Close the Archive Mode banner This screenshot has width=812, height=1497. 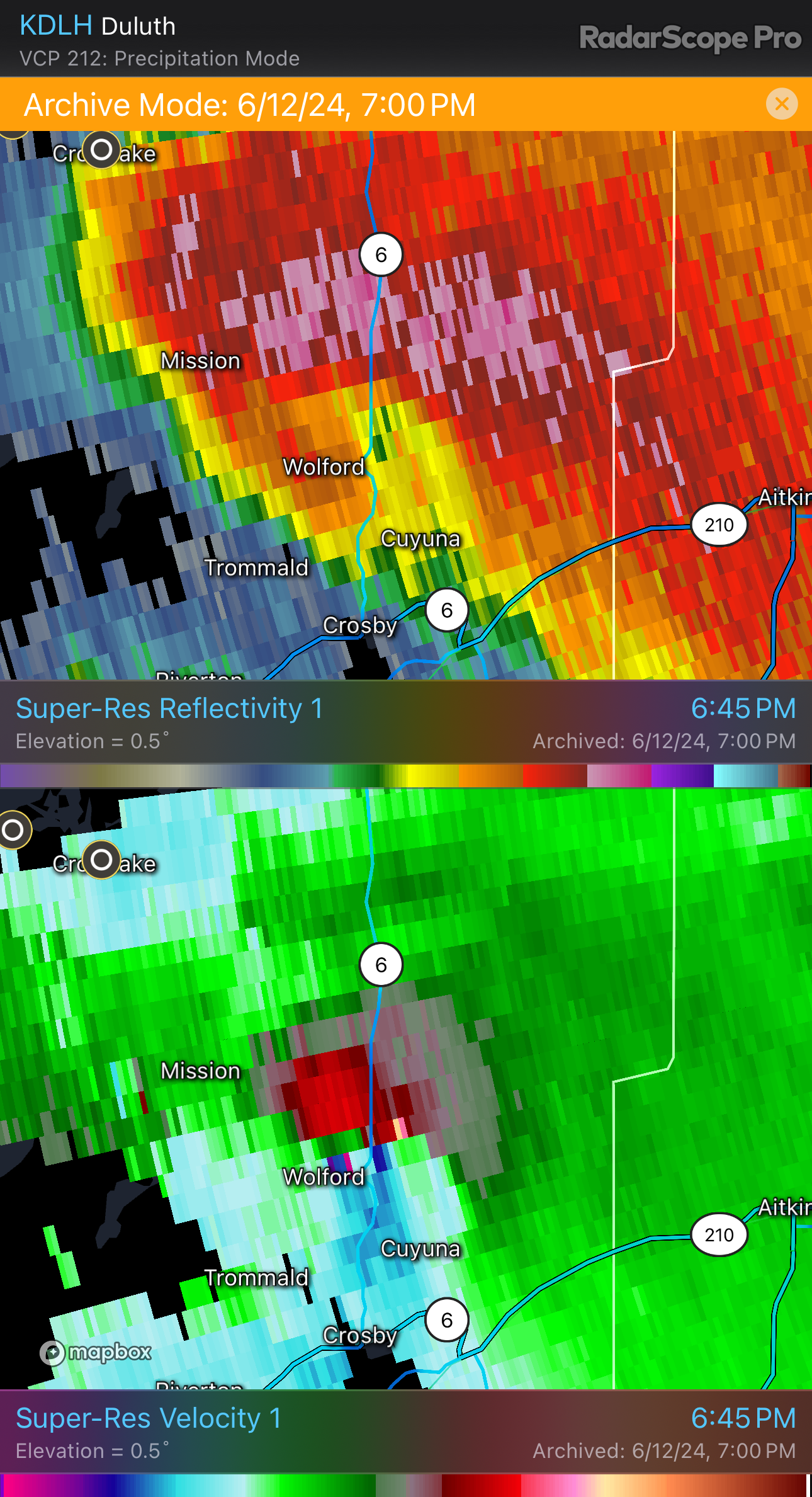tap(782, 104)
